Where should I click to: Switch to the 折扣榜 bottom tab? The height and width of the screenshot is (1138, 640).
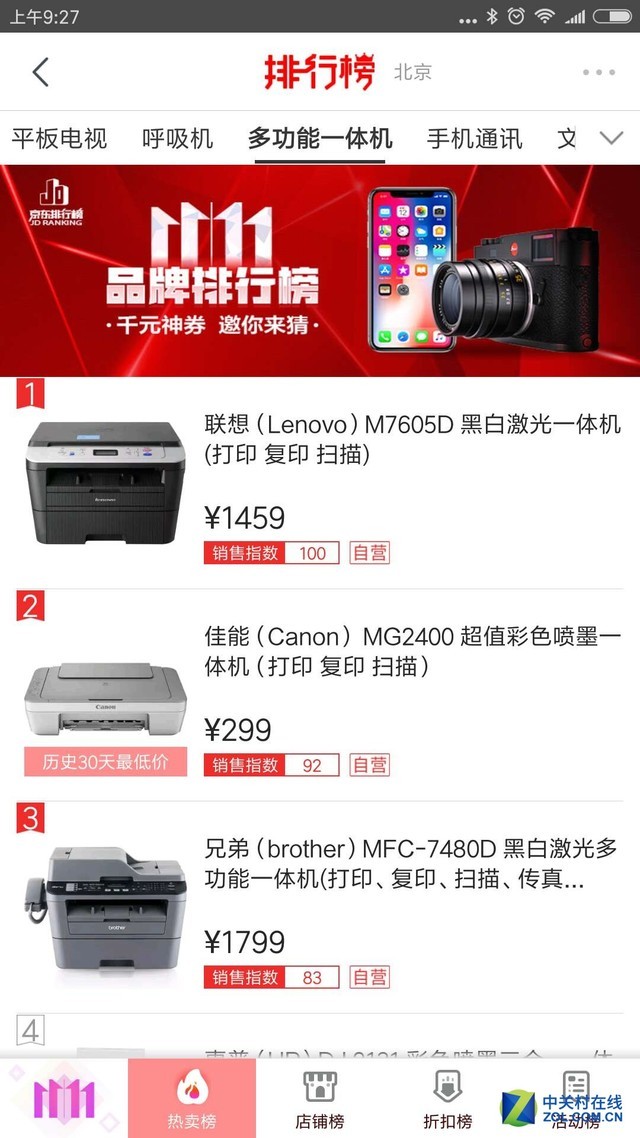(447, 1098)
